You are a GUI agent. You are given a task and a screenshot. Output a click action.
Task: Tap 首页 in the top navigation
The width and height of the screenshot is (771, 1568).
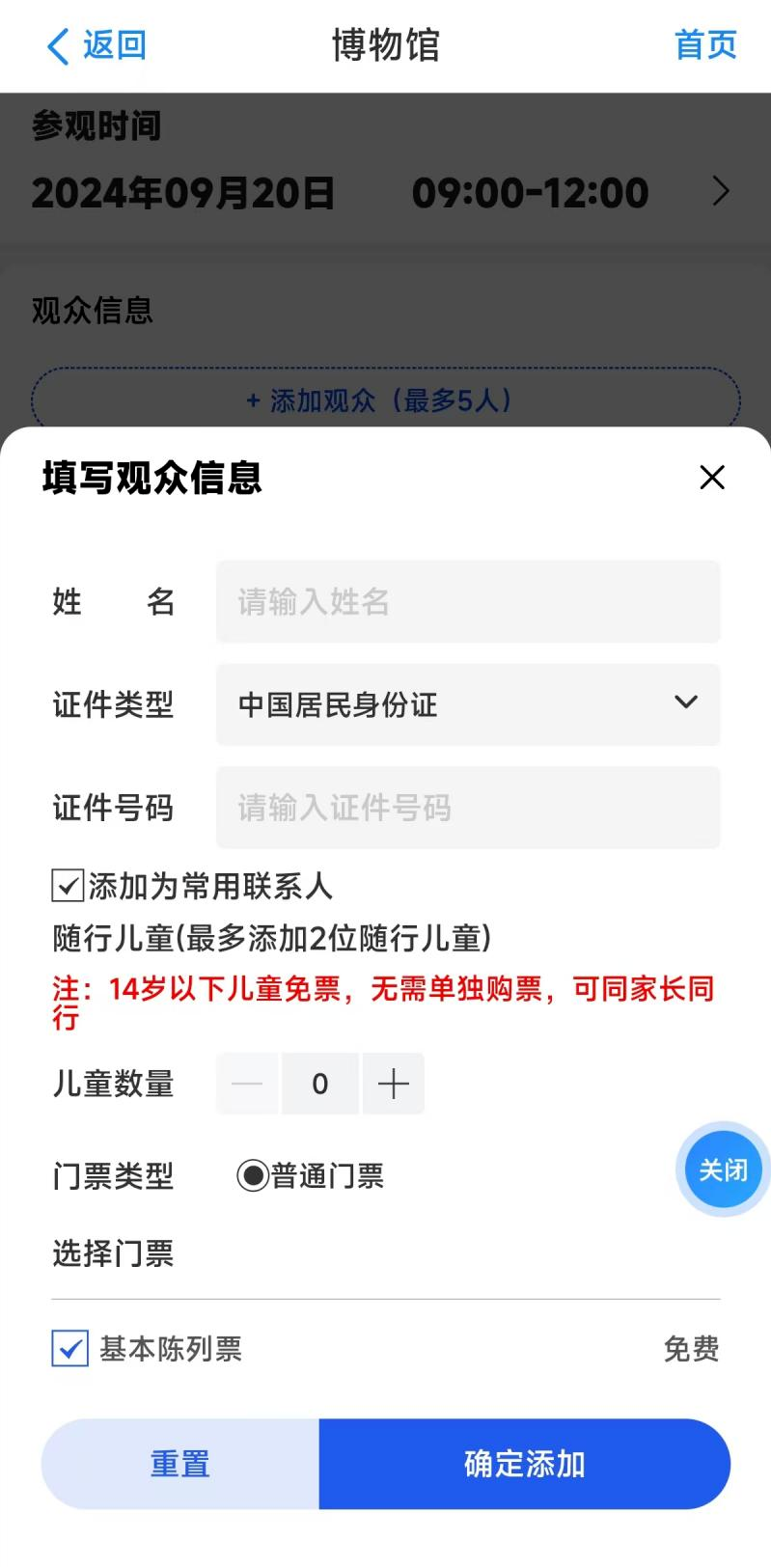pyautogui.click(x=705, y=44)
